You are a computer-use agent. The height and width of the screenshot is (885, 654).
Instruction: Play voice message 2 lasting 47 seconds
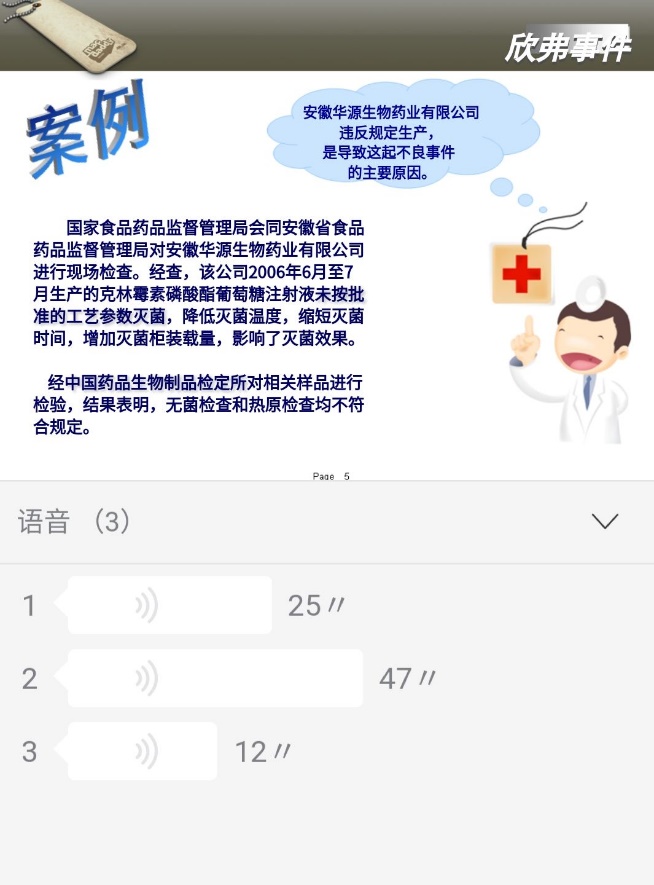click(x=214, y=678)
